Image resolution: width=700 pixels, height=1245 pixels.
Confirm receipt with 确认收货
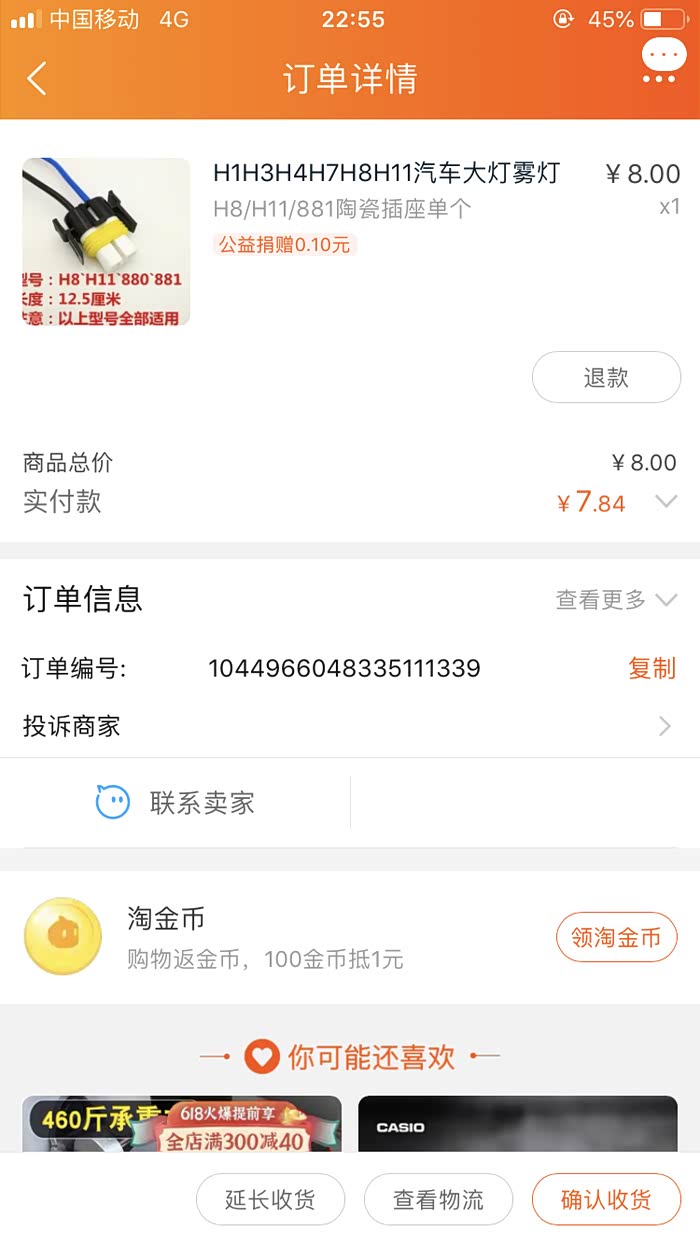(606, 1199)
